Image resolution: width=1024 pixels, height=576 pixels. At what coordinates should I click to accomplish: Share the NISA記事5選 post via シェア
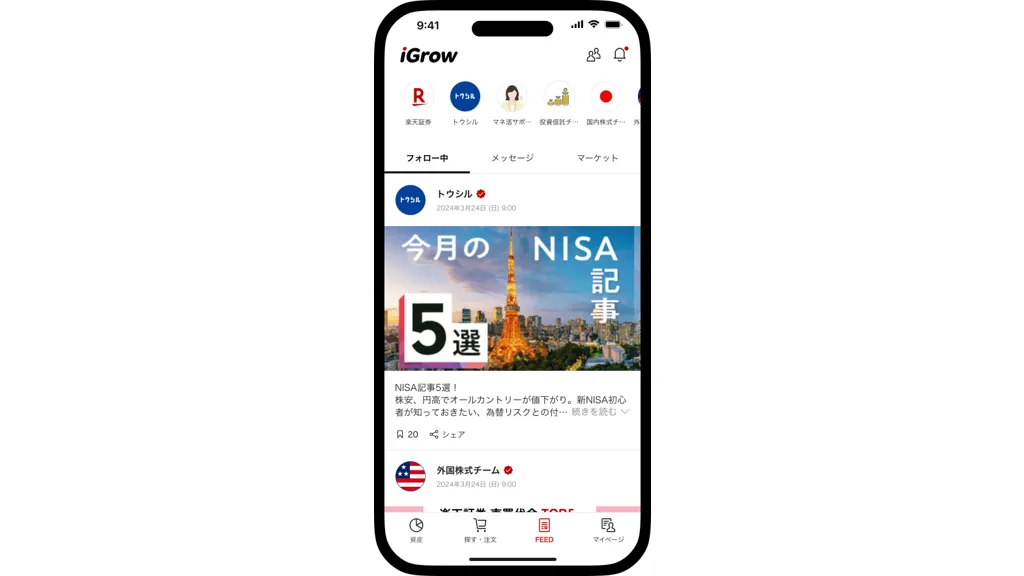pos(448,435)
